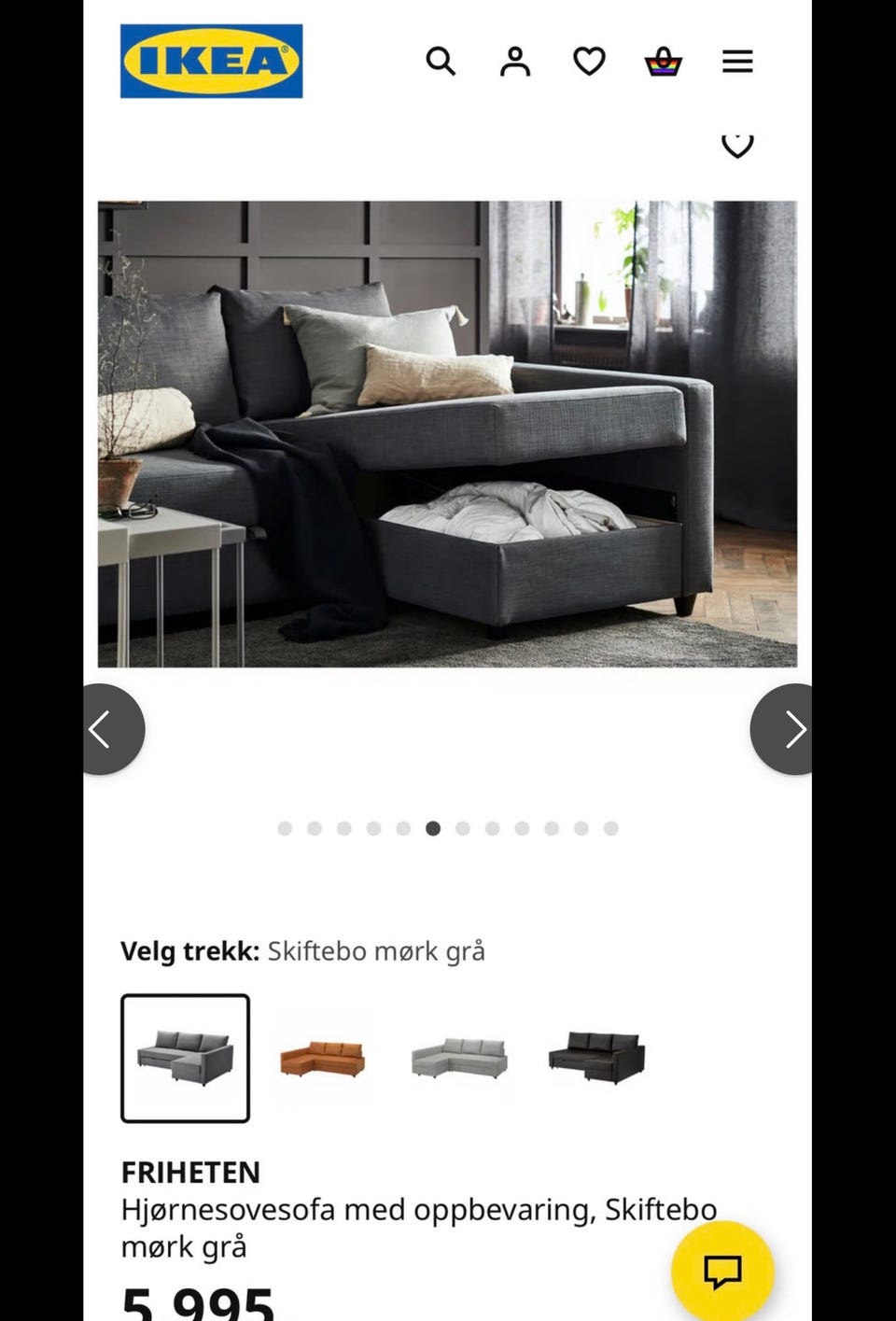Keep the Skiftebo mørk grå variant selected
The height and width of the screenshot is (1321, 896).
point(185,1060)
